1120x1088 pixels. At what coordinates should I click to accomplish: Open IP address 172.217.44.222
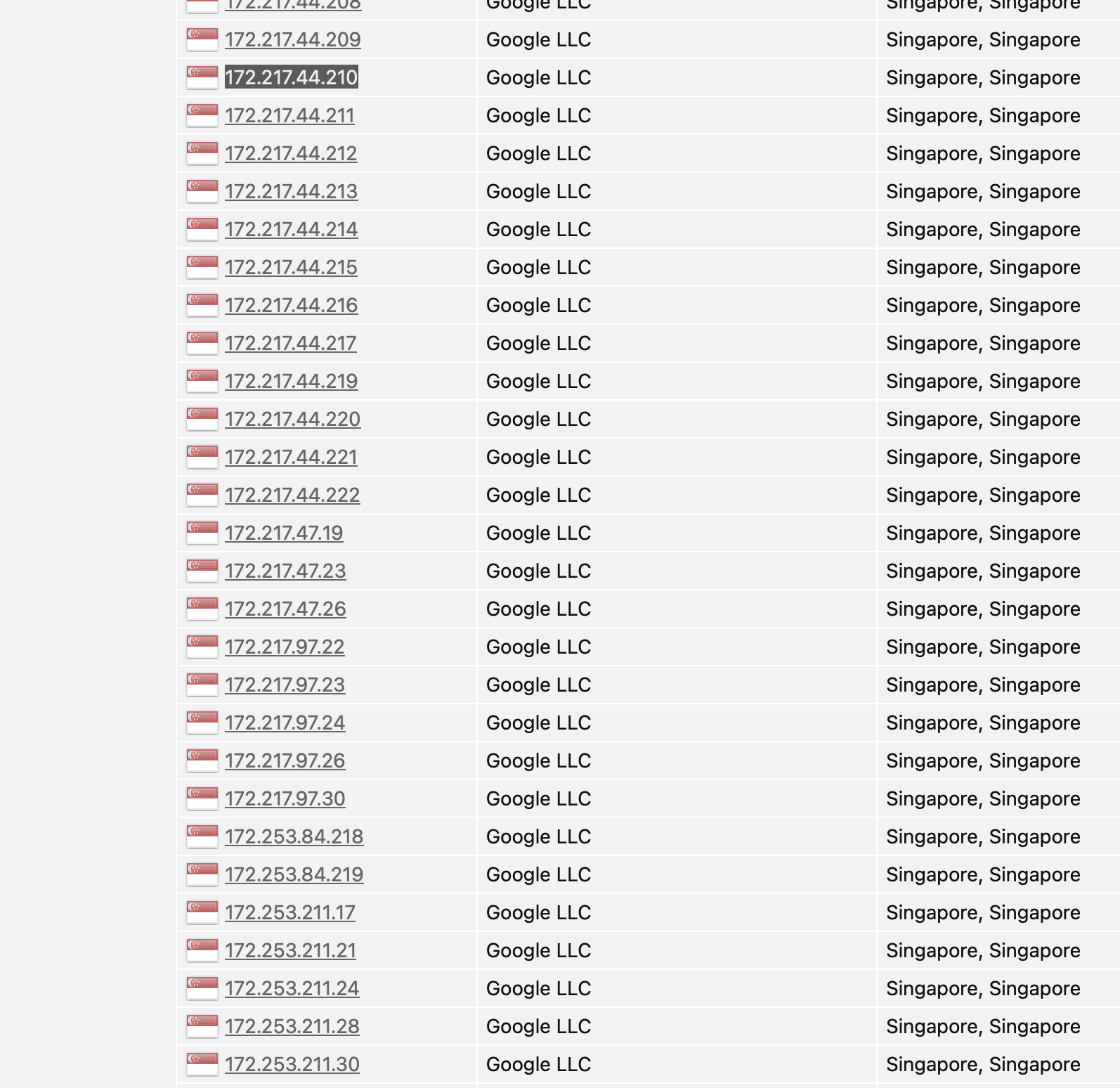pos(292,495)
